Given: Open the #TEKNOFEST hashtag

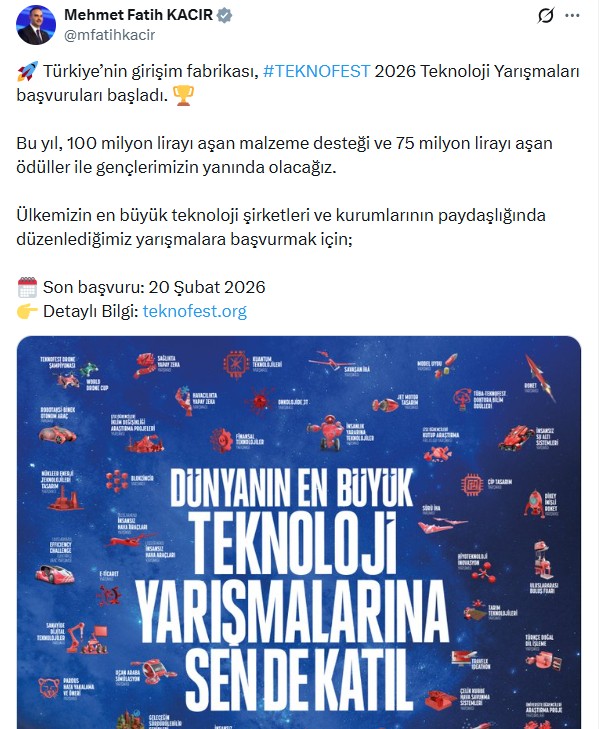Looking at the screenshot, I should coord(316,72).
